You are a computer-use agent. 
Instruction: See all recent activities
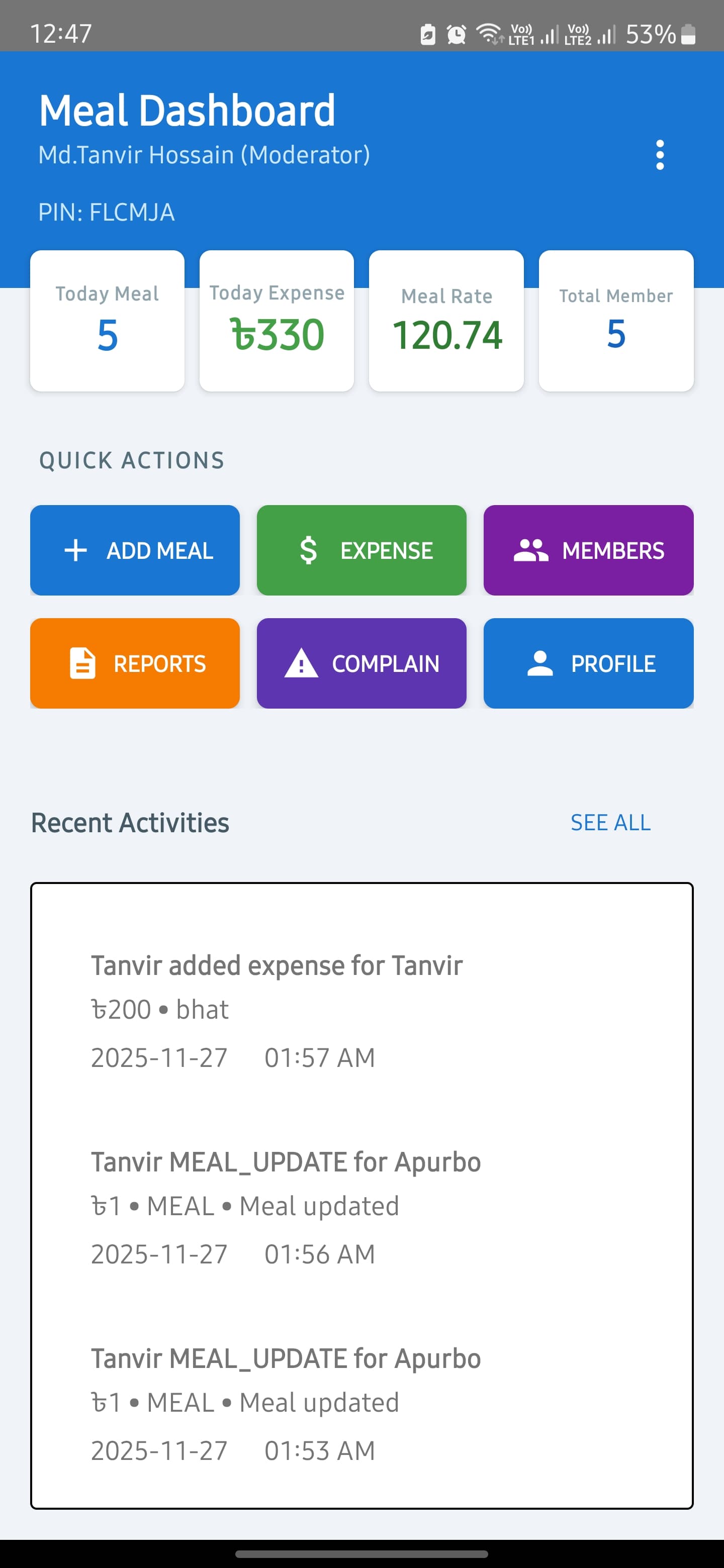tap(610, 822)
